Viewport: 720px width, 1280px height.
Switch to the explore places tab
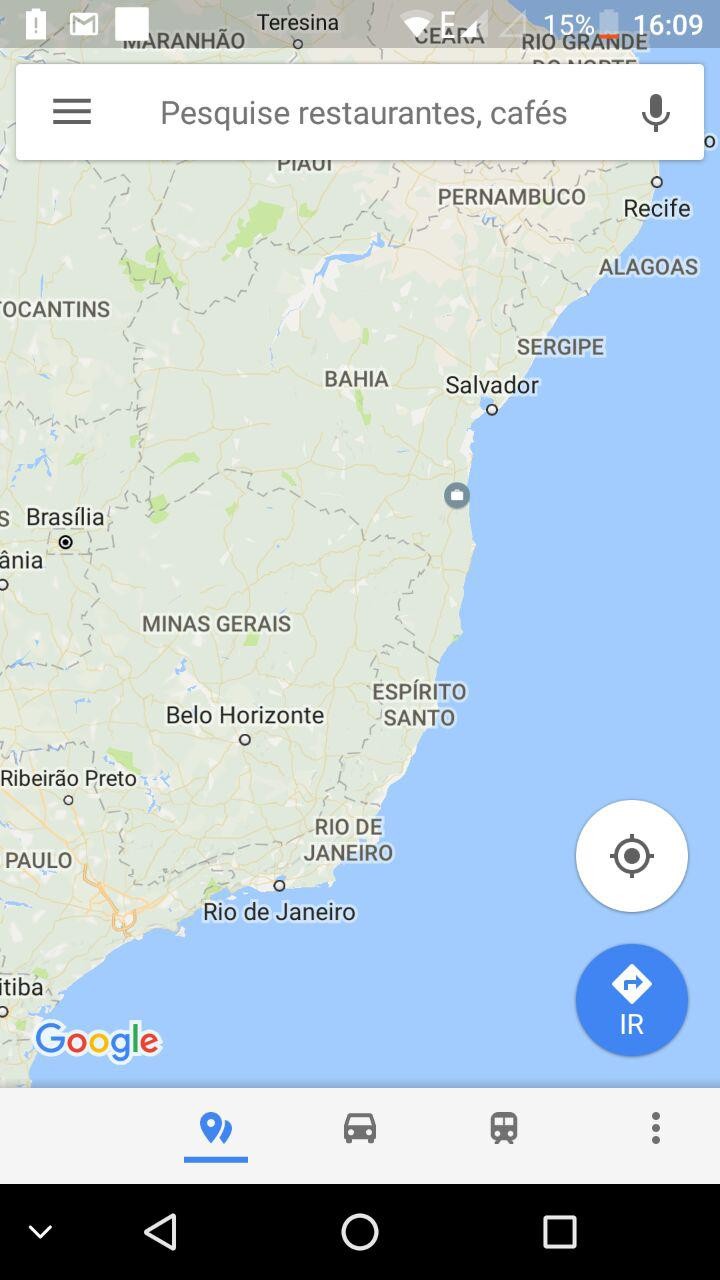click(x=216, y=1128)
